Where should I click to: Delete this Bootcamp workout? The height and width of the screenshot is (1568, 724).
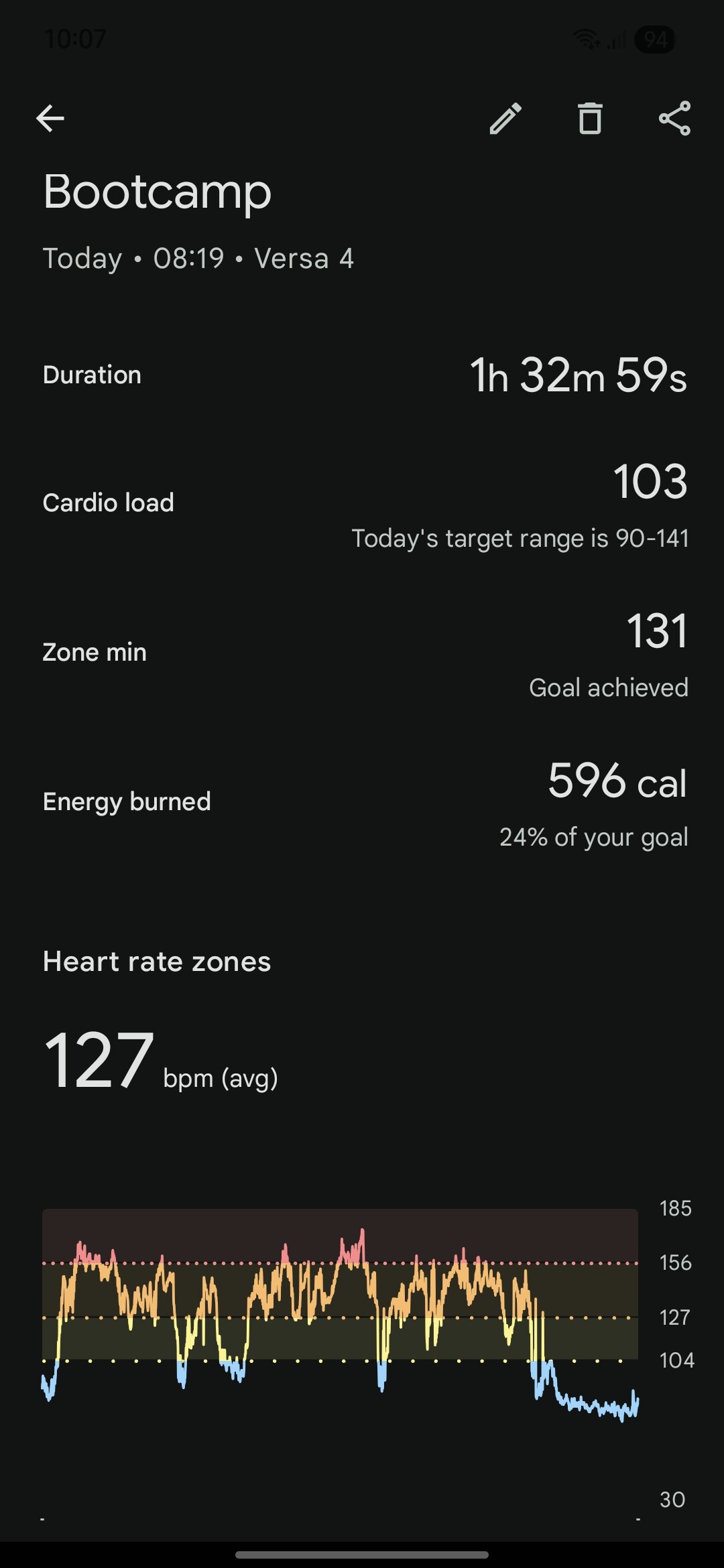click(590, 119)
